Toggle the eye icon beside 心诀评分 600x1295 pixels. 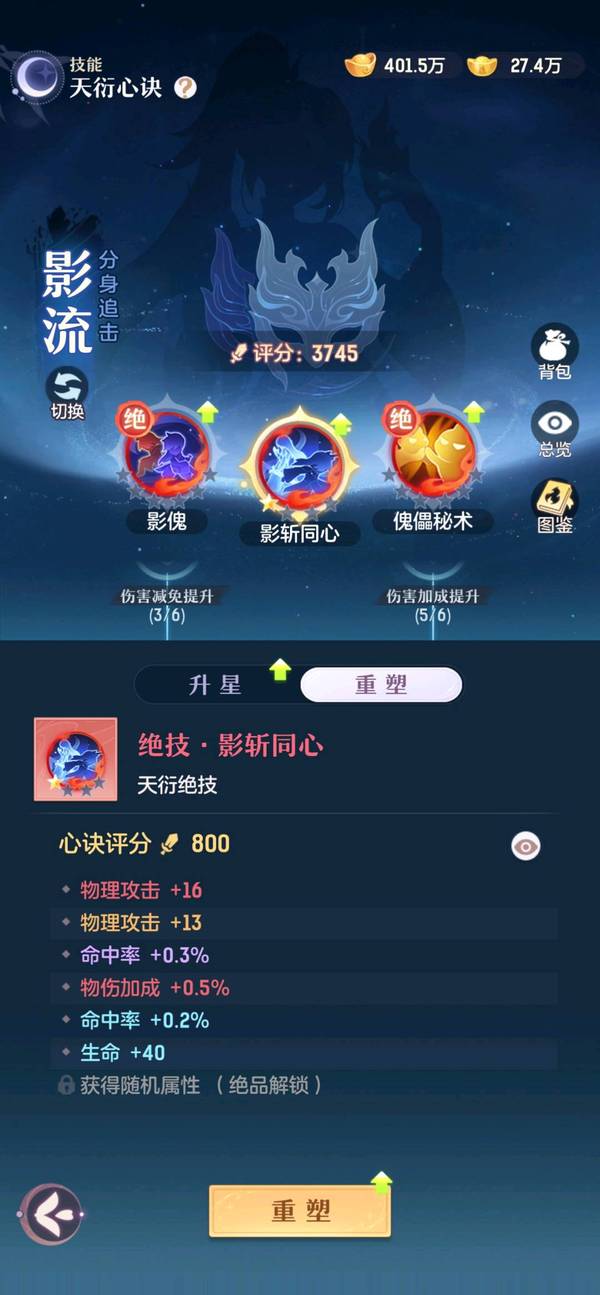pos(525,846)
